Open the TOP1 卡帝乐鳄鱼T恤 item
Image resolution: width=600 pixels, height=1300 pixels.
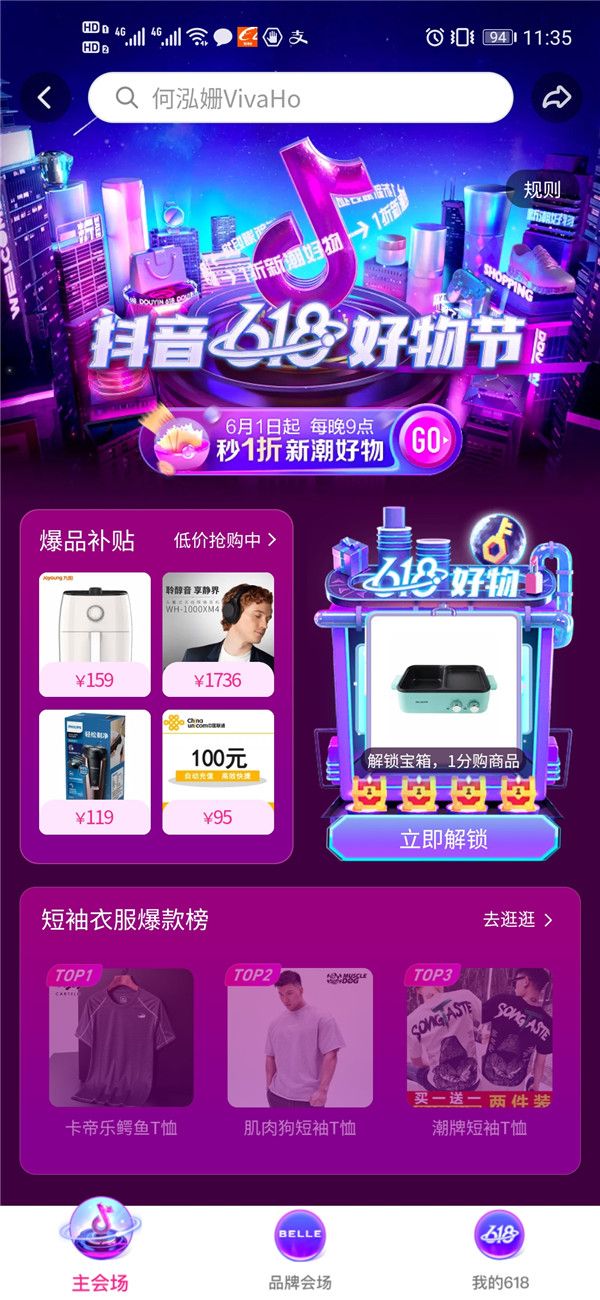[x=121, y=1040]
